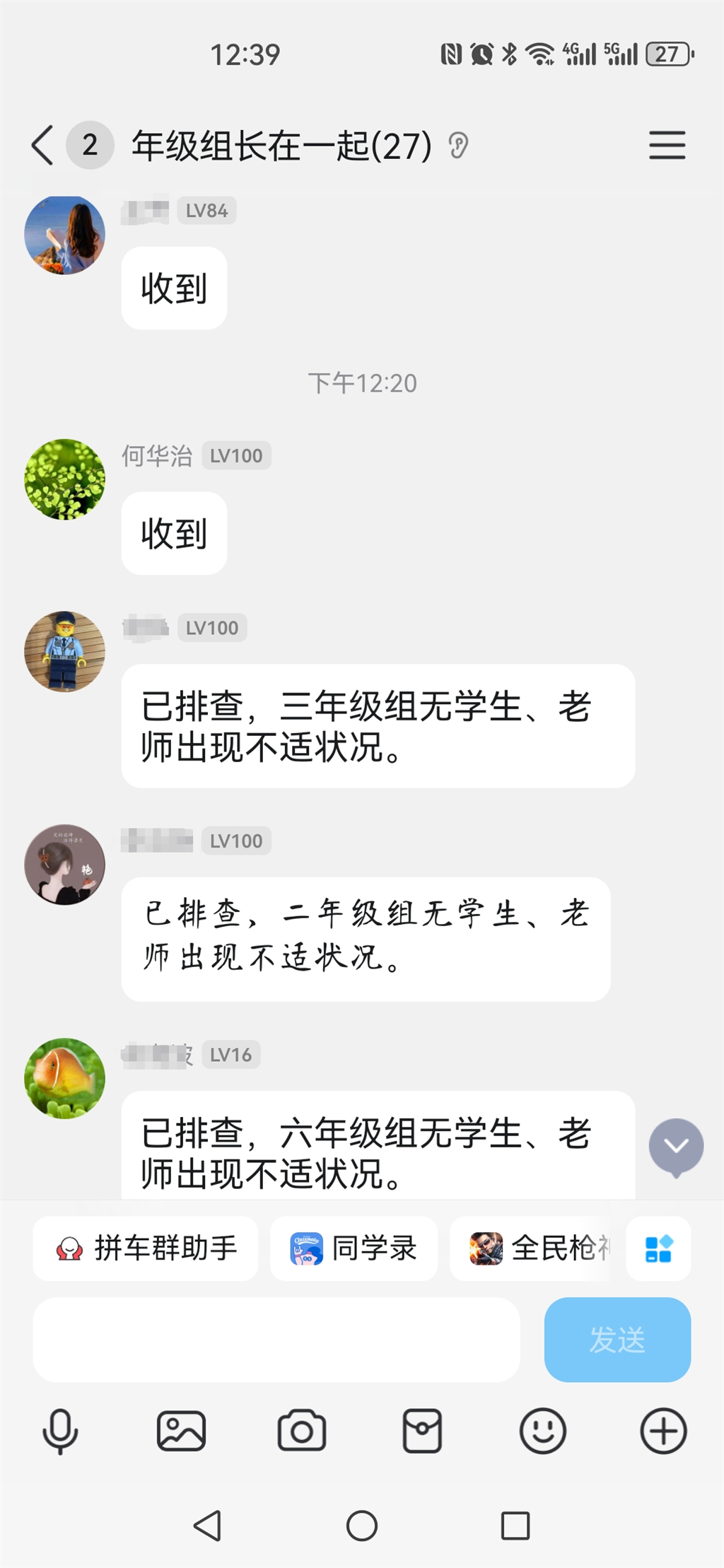Go back to the chat list
Screen dimensions: 724x1568
pyautogui.click(x=42, y=146)
